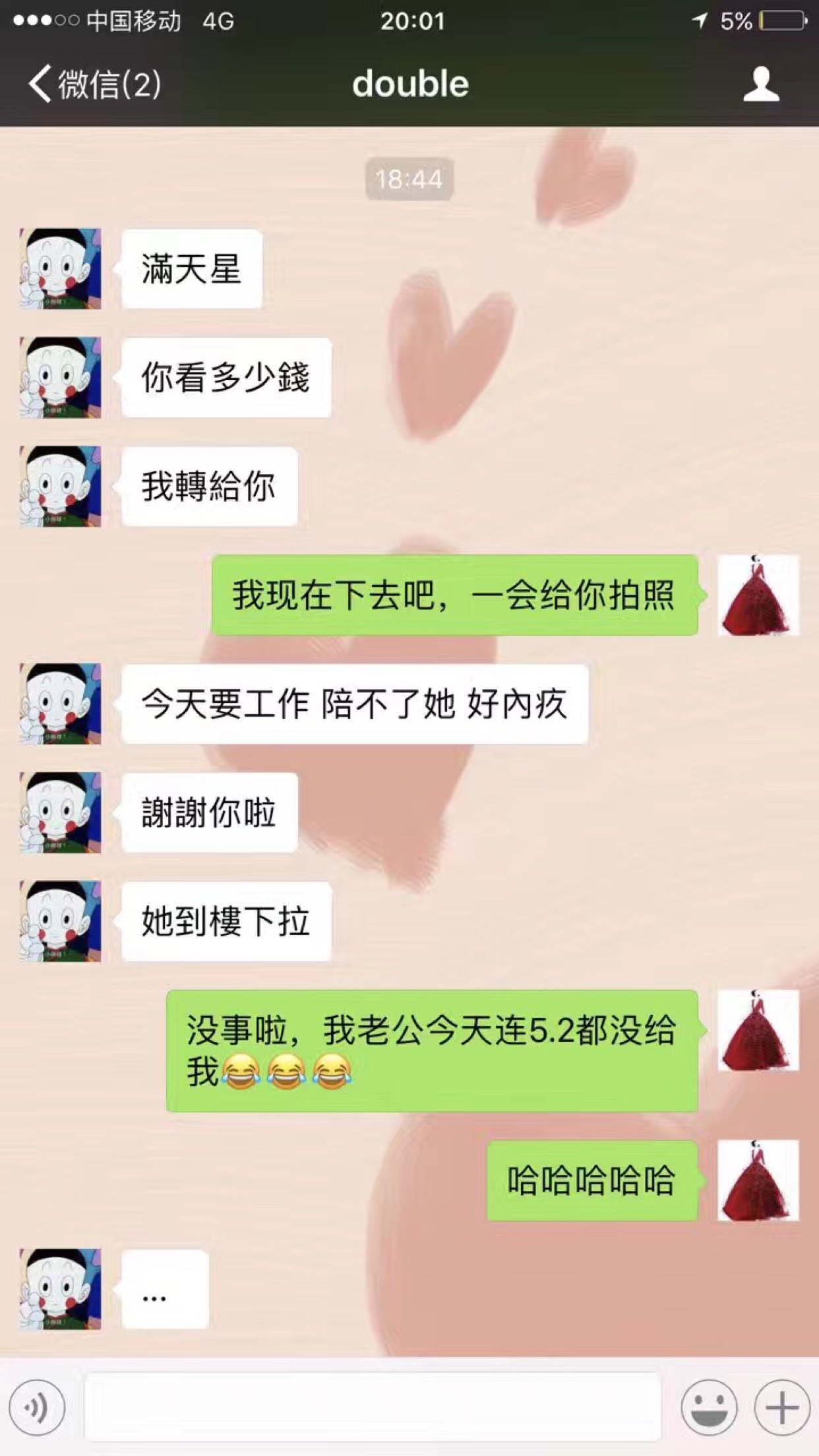Viewport: 819px width, 1456px height.
Task: Go back to the 微信 chat list
Action: coord(95,84)
